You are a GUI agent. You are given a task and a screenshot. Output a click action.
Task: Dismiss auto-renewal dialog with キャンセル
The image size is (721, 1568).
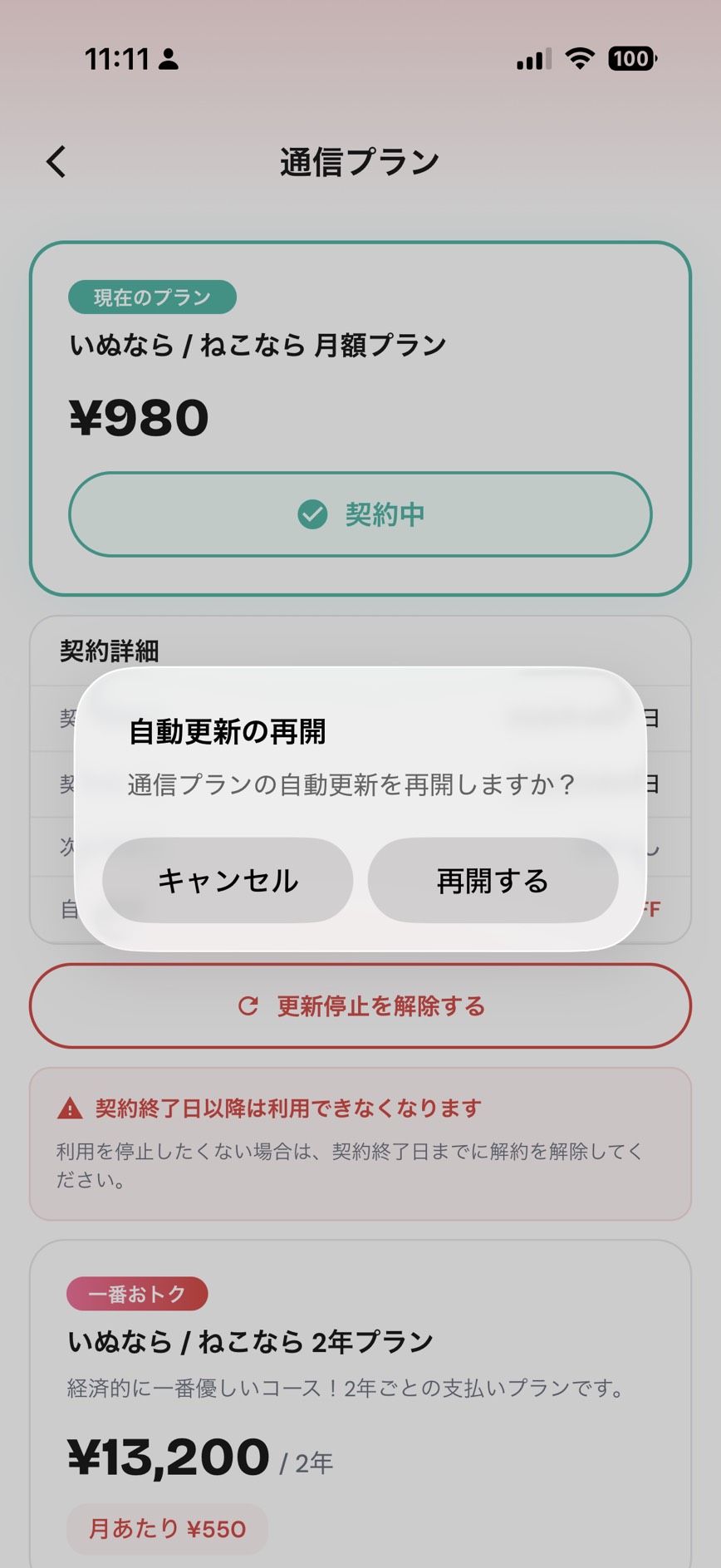tap(228, 880)
